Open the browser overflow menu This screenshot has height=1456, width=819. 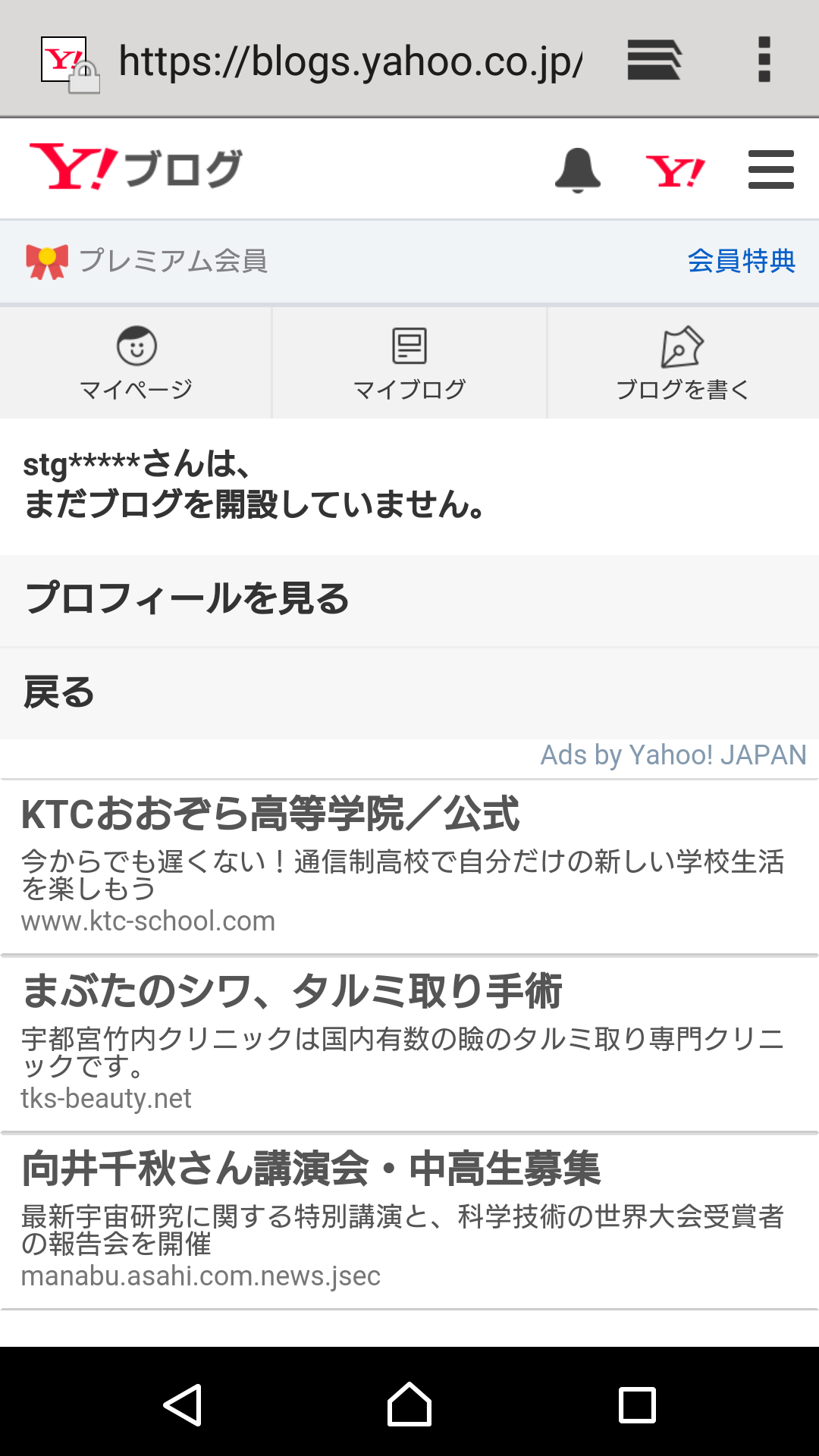764,59
